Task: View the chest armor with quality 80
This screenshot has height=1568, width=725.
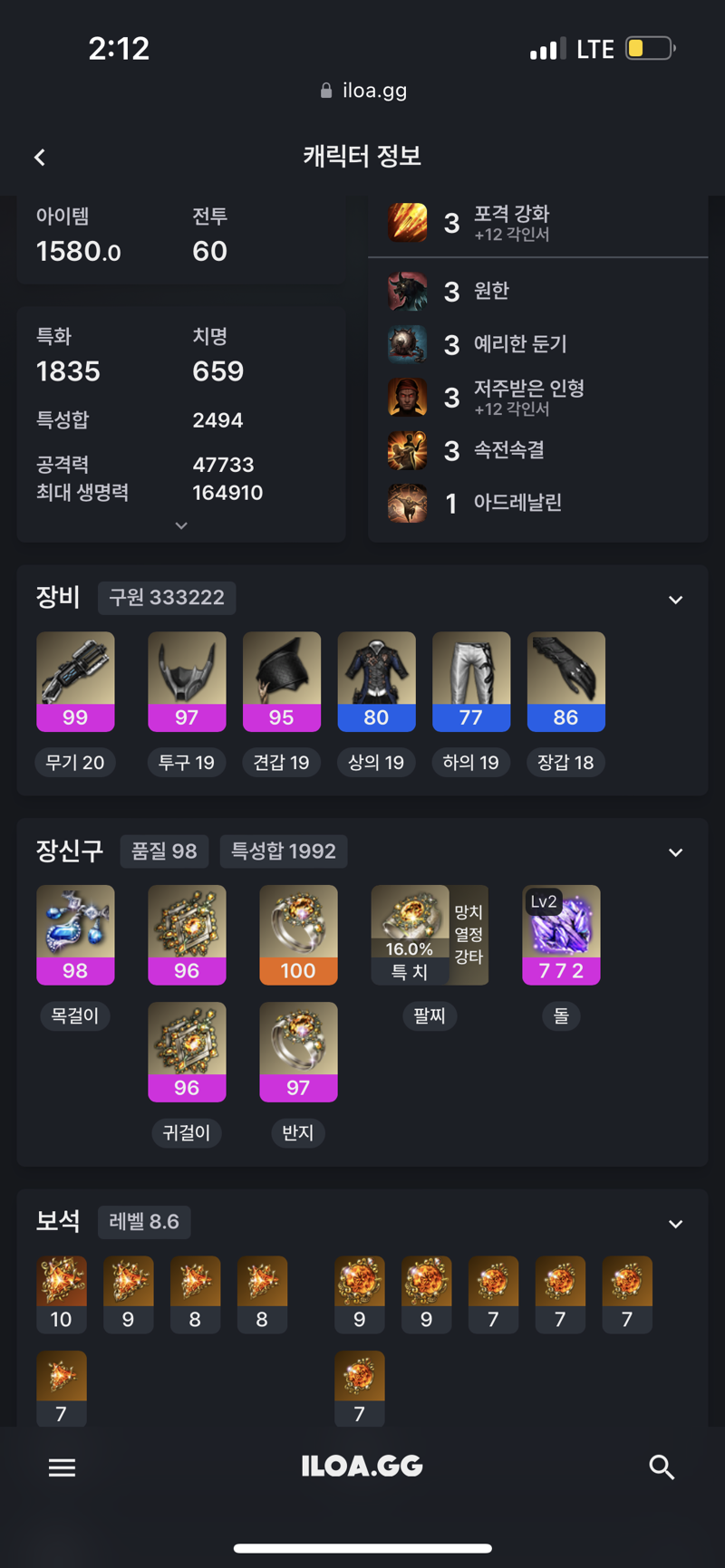Action: pyautogui.click(x=376, y=680)
